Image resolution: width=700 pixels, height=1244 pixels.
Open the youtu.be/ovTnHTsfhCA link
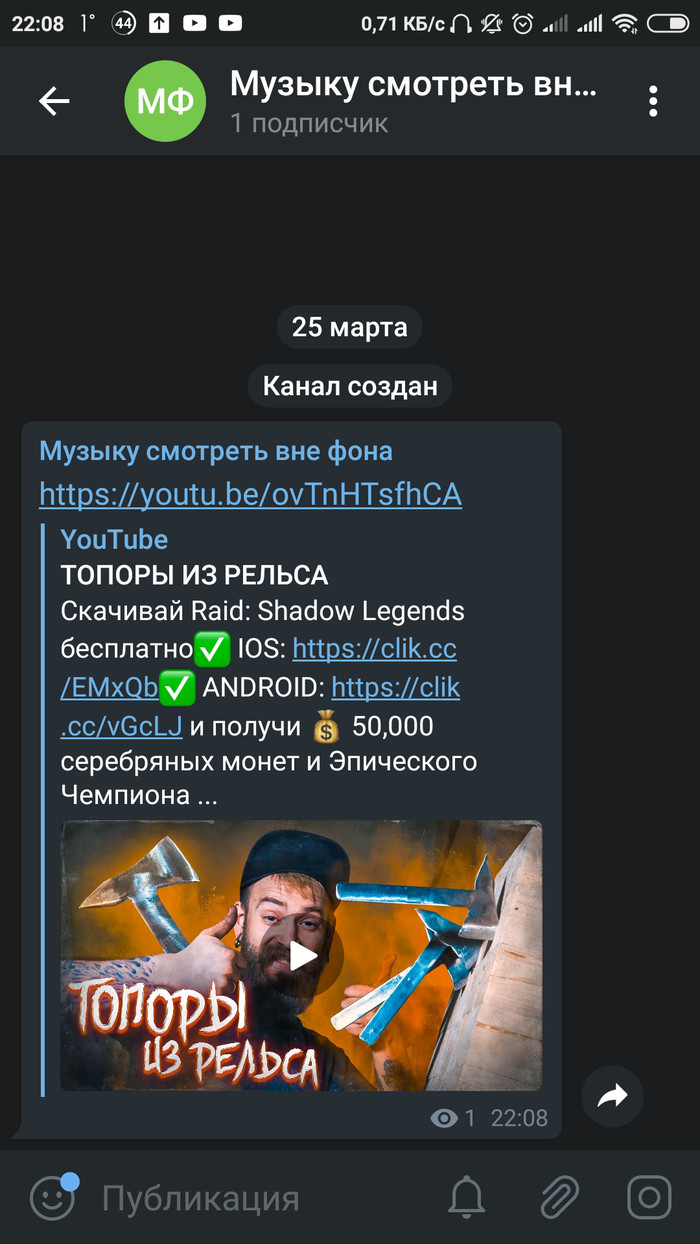coord(250,494)
